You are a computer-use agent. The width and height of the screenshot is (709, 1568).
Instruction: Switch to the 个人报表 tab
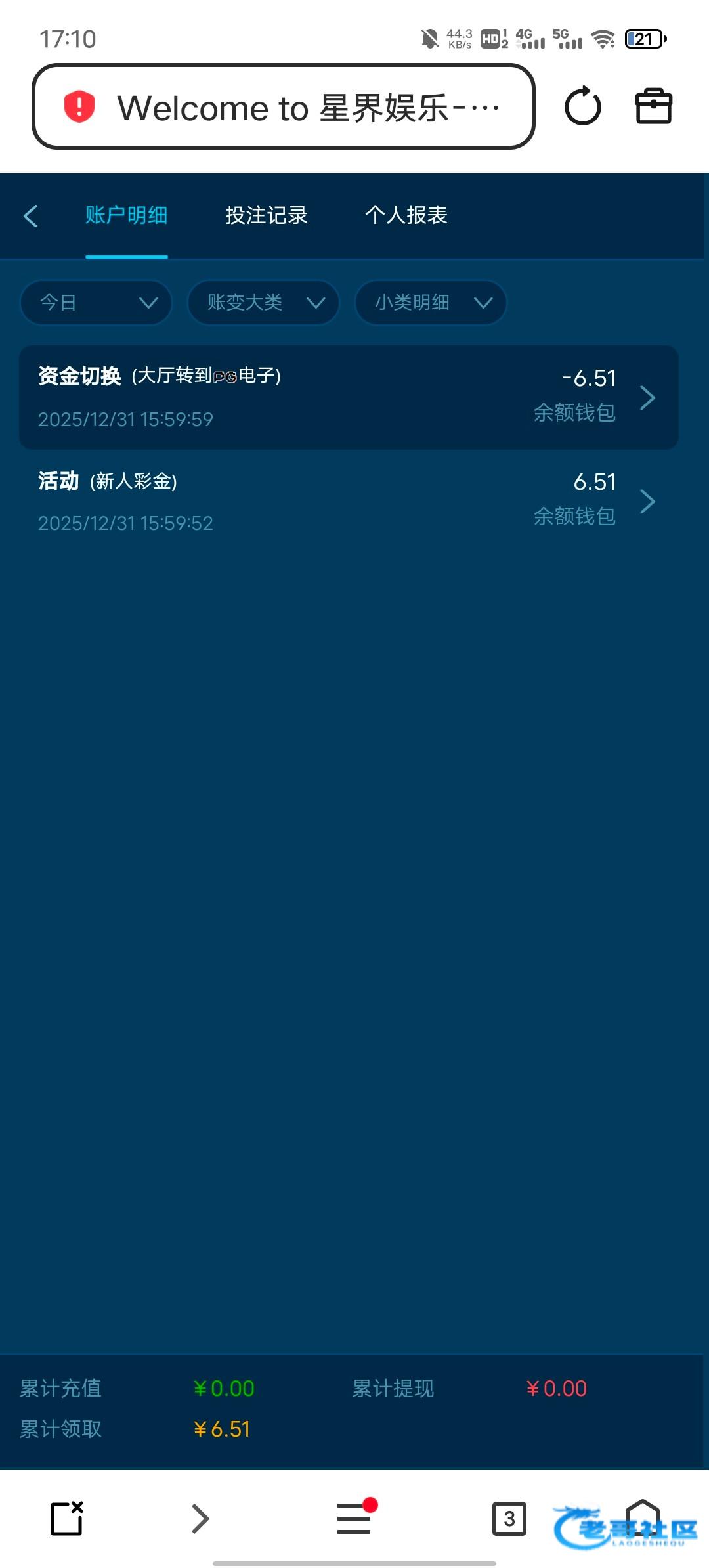(x=406, y=215)
